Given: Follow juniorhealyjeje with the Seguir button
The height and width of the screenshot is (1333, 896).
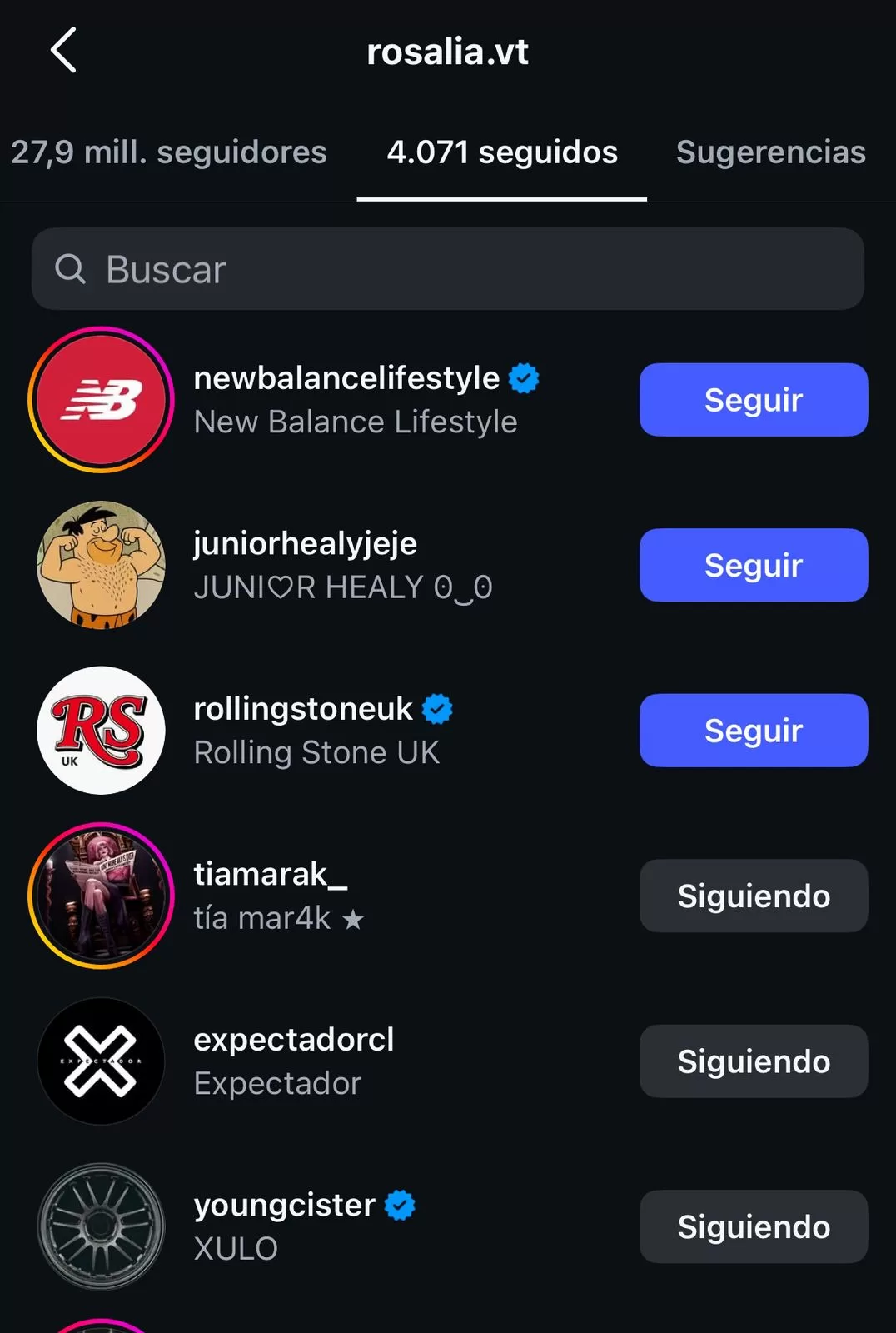Looking at the screenshot, I should pyautogui.click(x=753, y=565).
